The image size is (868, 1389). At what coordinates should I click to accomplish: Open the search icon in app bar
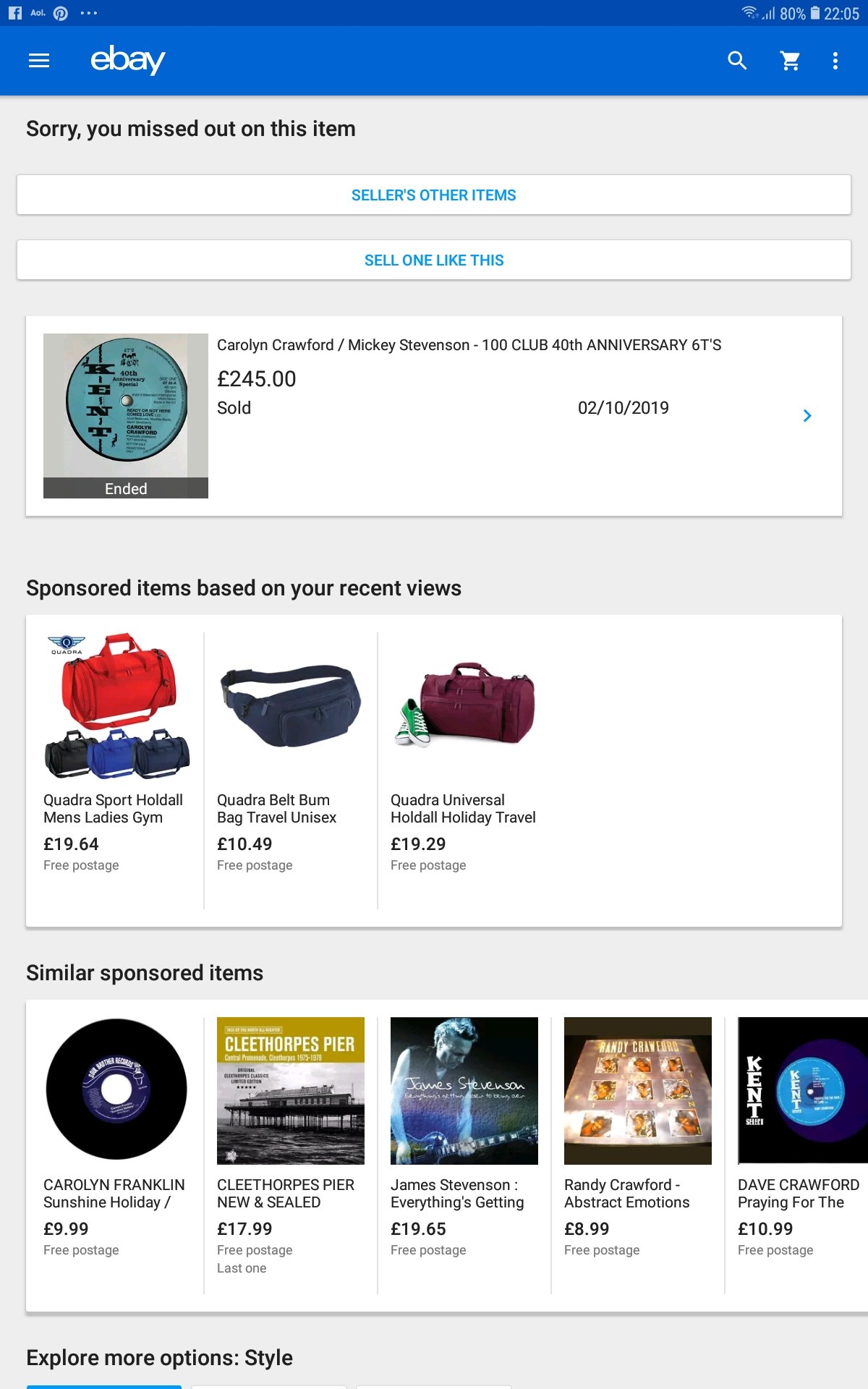[x=736, y=61]
